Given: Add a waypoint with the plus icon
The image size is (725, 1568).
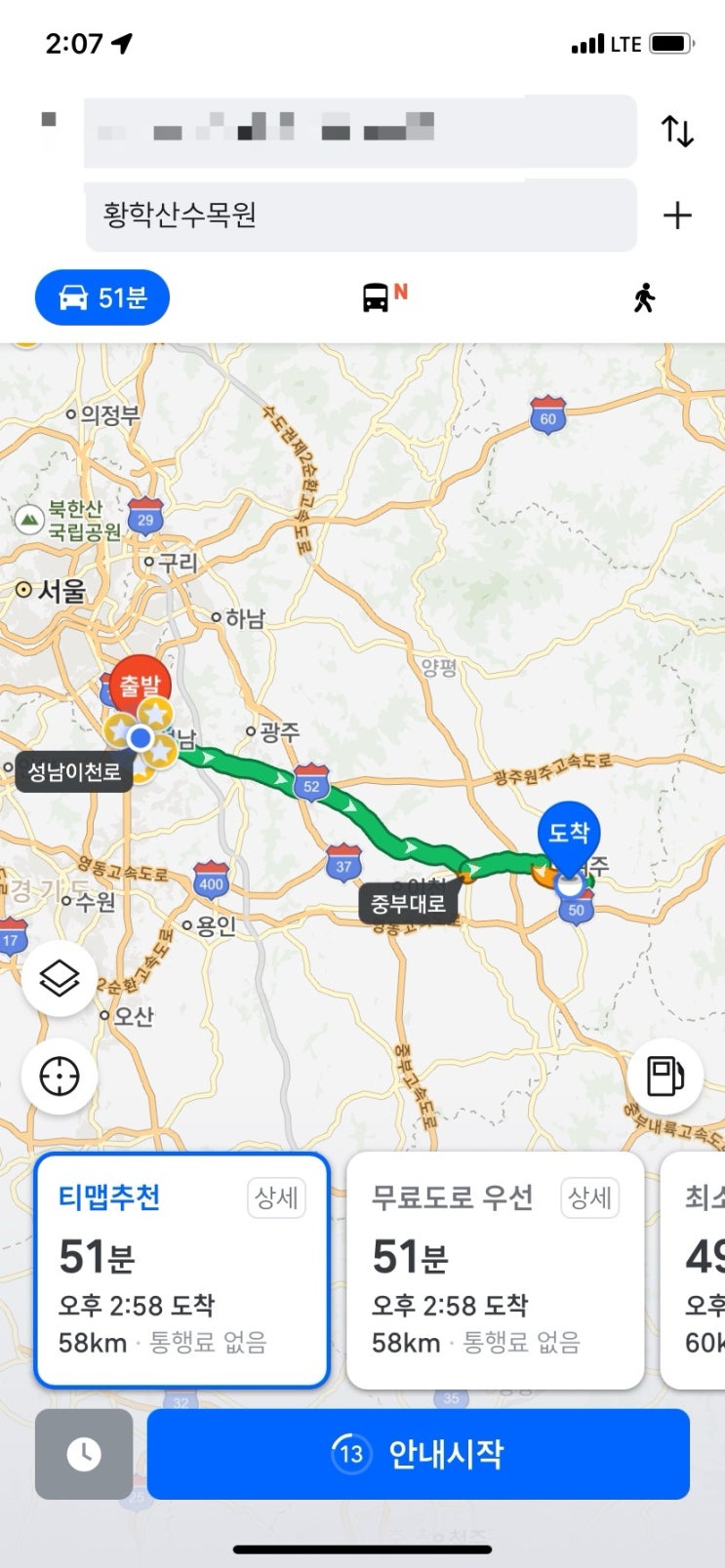Looking at the screenshot, I should click(x=677, y=216).
